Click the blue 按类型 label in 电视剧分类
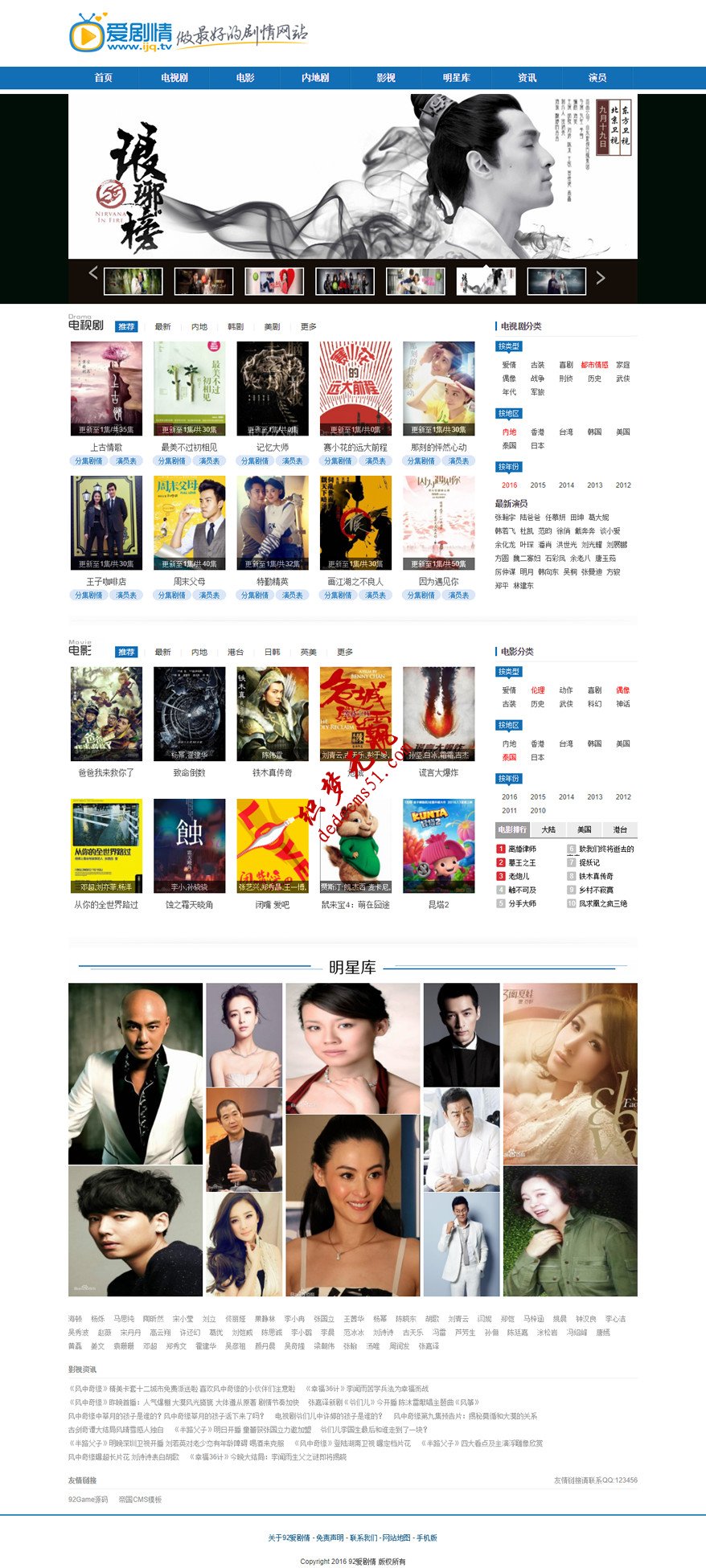706x1568 pixels. point(510,346)
